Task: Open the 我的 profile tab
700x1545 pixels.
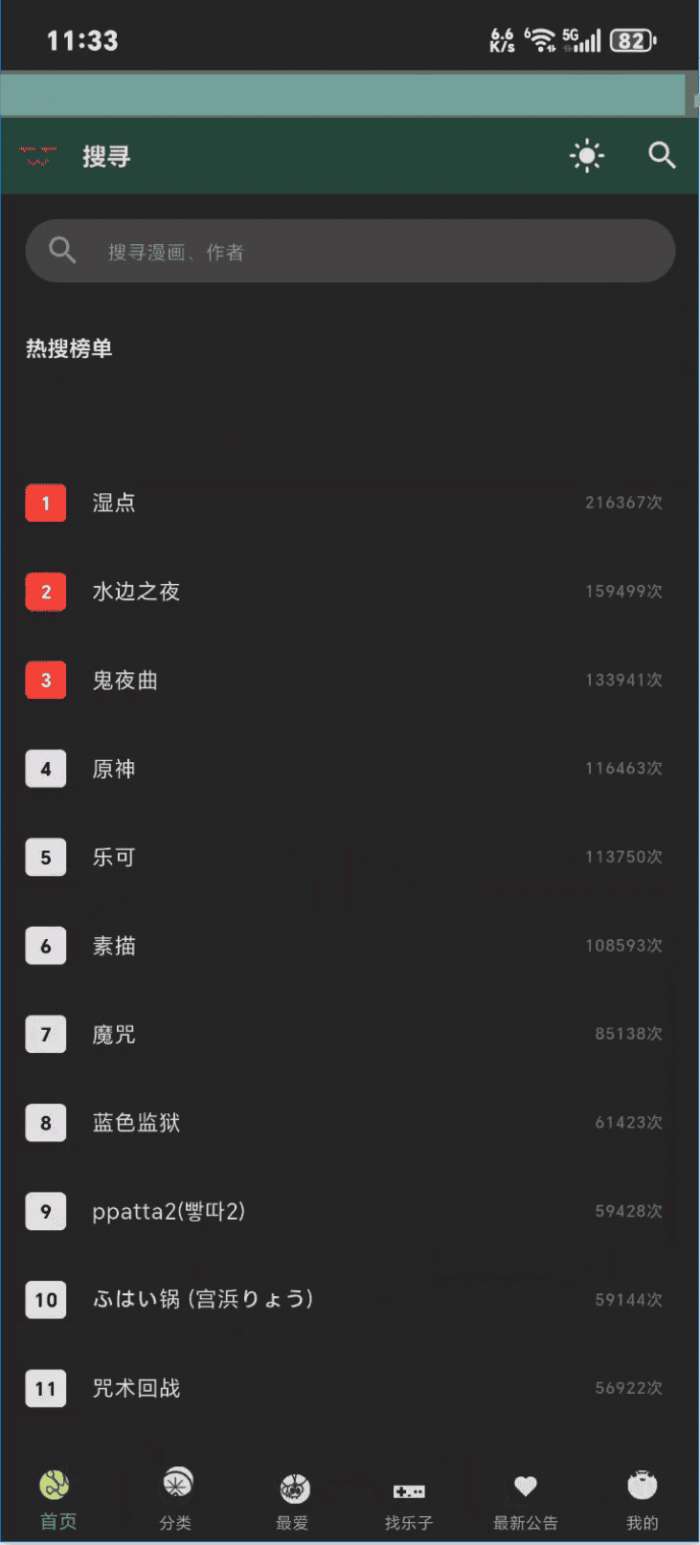Action: 642,1500
